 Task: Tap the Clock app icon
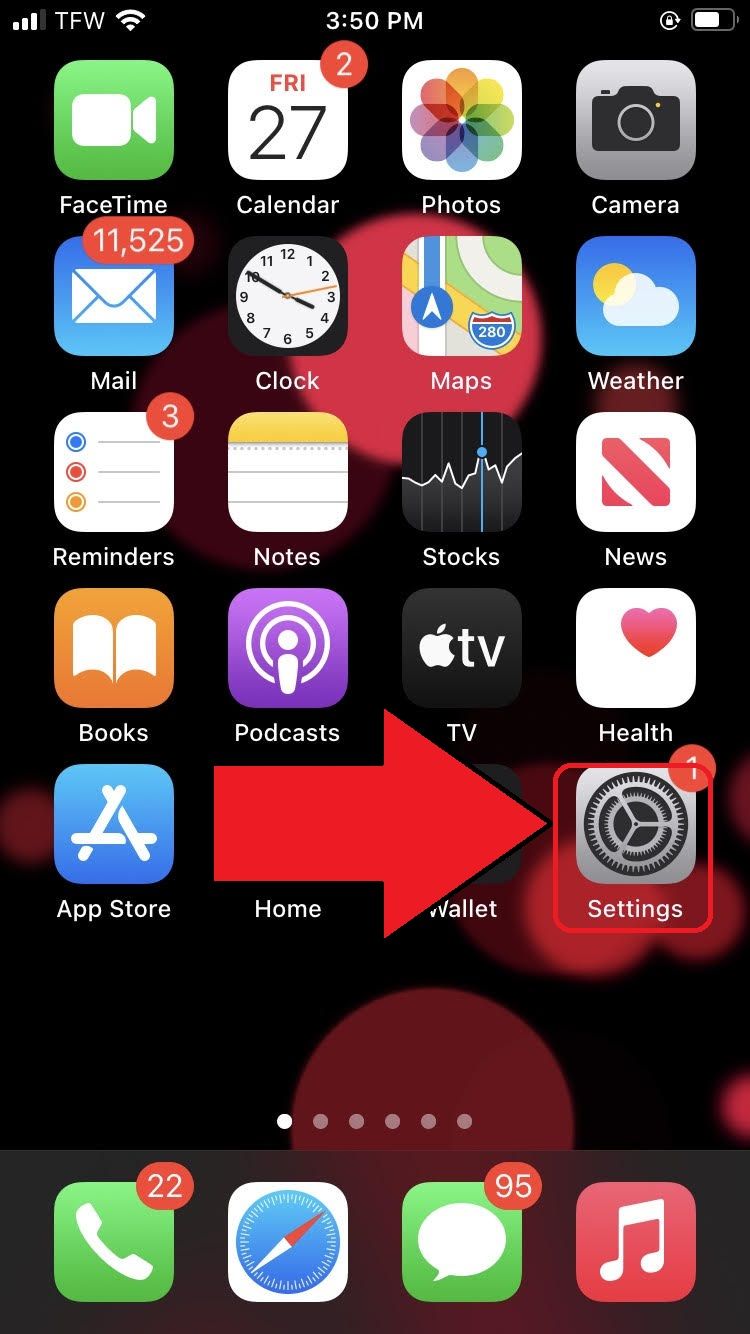pyautogui.click(x=288, y=296)
